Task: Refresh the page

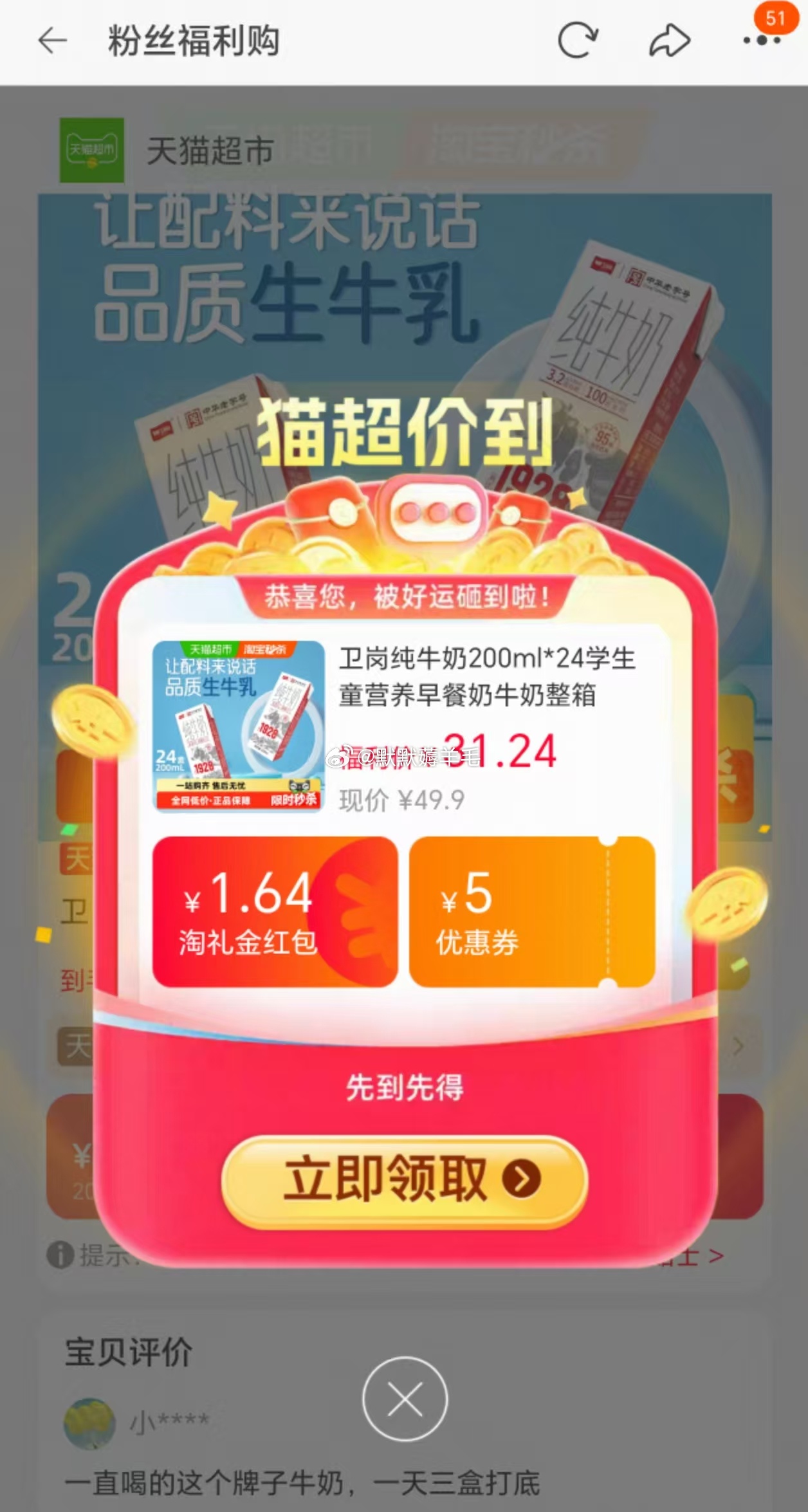Action: (x=577, y=41)
